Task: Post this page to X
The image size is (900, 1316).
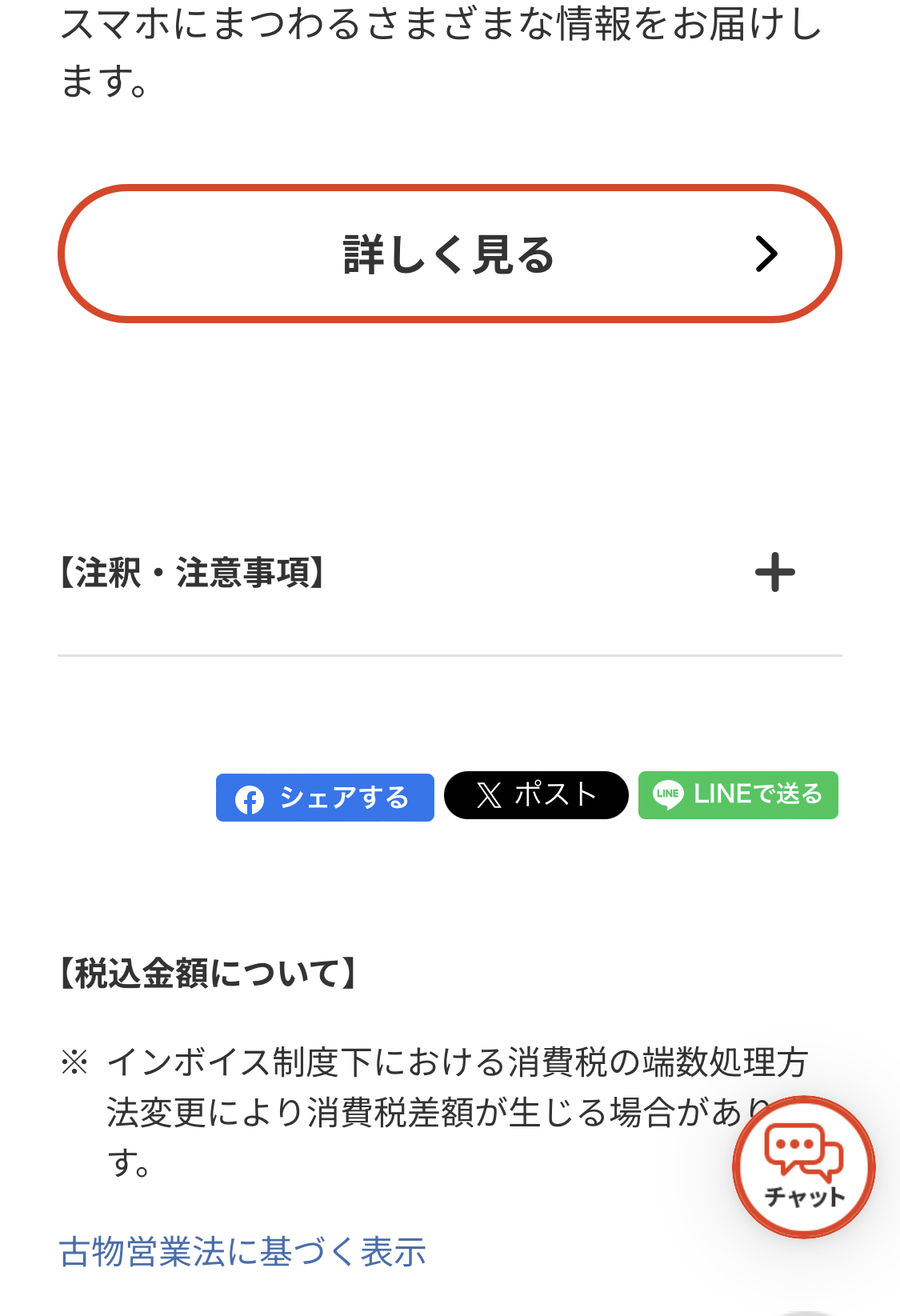Action: [536, 795]
